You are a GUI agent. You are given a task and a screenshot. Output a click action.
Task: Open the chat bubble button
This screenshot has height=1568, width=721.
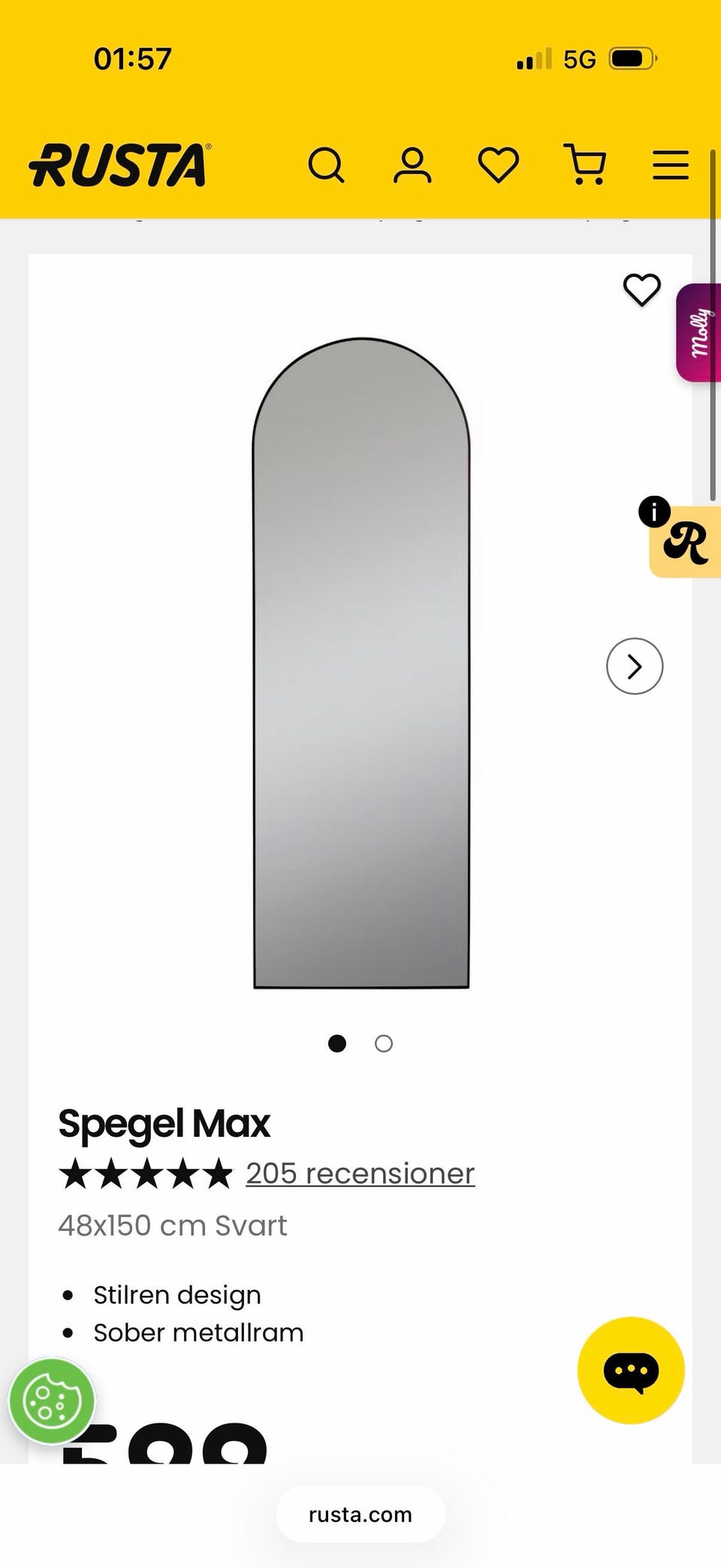coord(631,1370)
